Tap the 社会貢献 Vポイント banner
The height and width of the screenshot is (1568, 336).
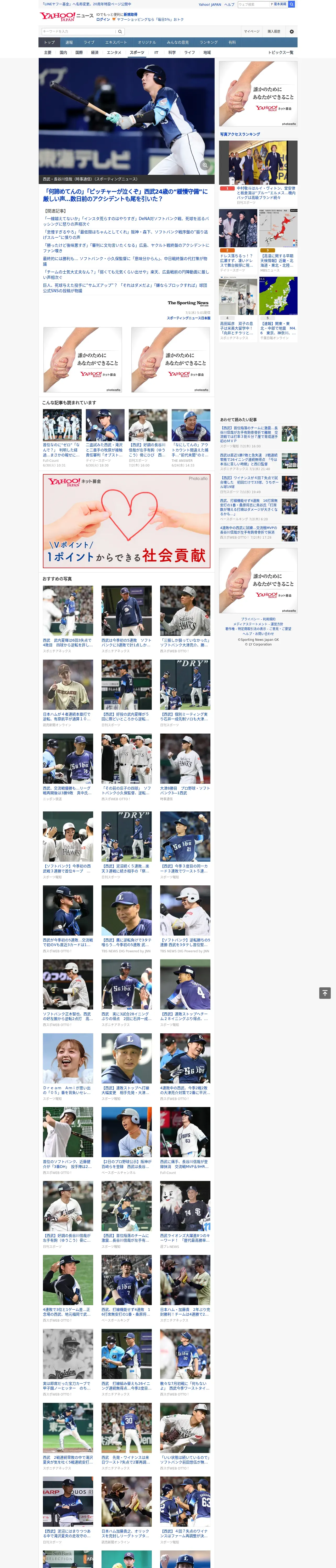pos(126,520)
